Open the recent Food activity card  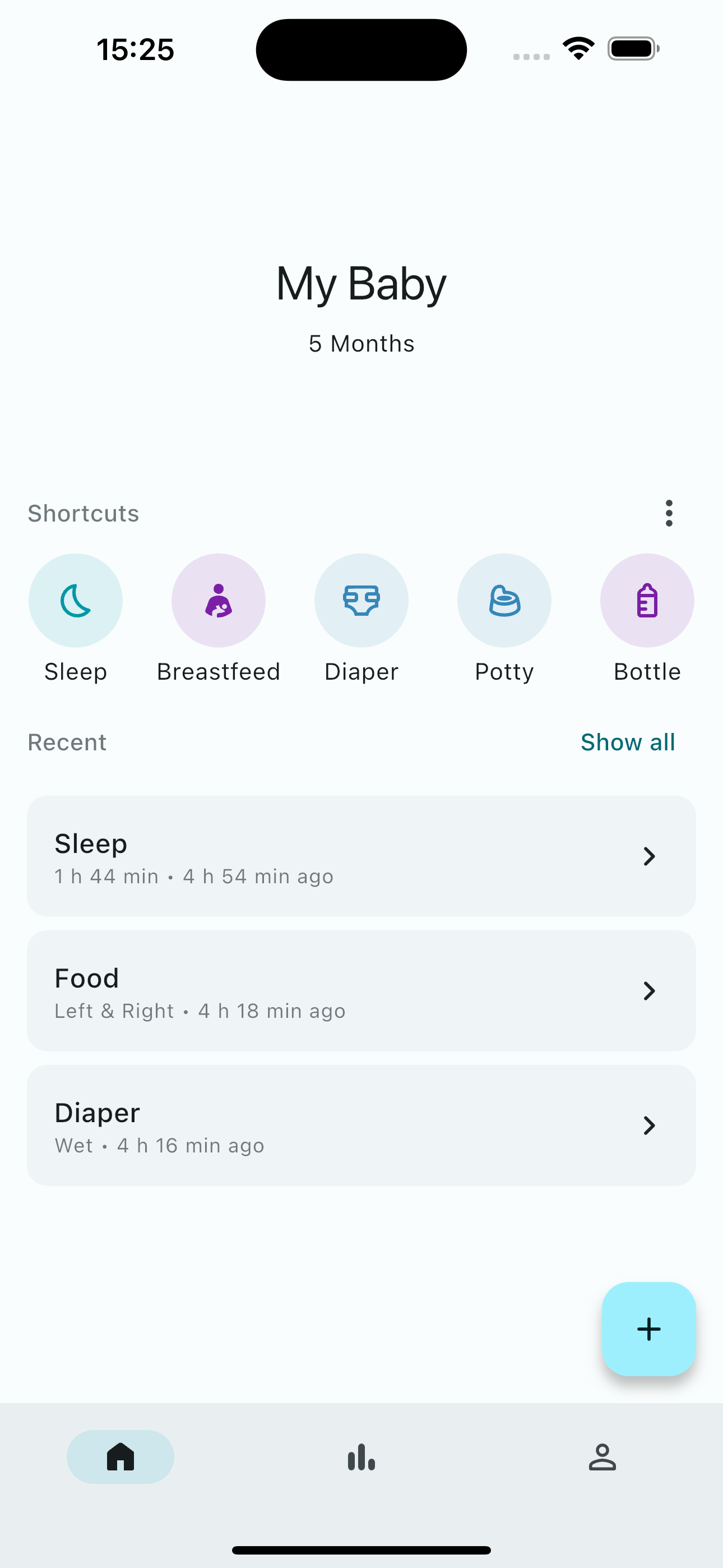(x=361, y=991)
